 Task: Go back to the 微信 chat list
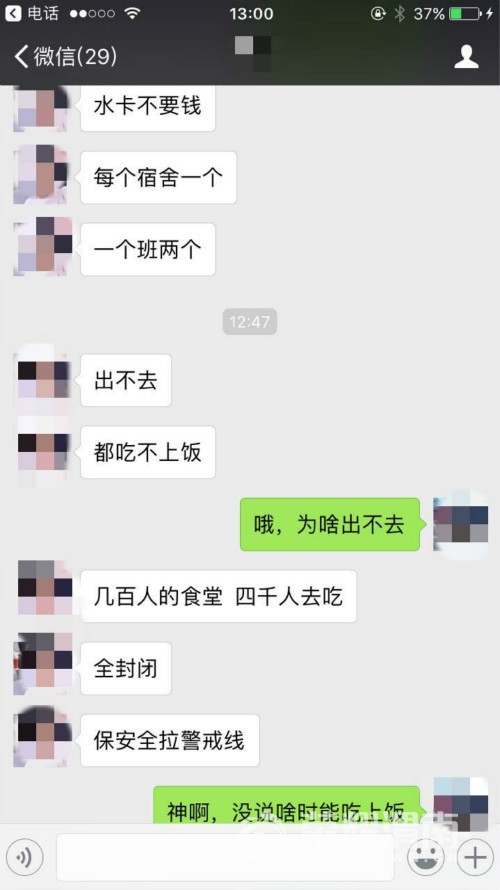[65, 57]
